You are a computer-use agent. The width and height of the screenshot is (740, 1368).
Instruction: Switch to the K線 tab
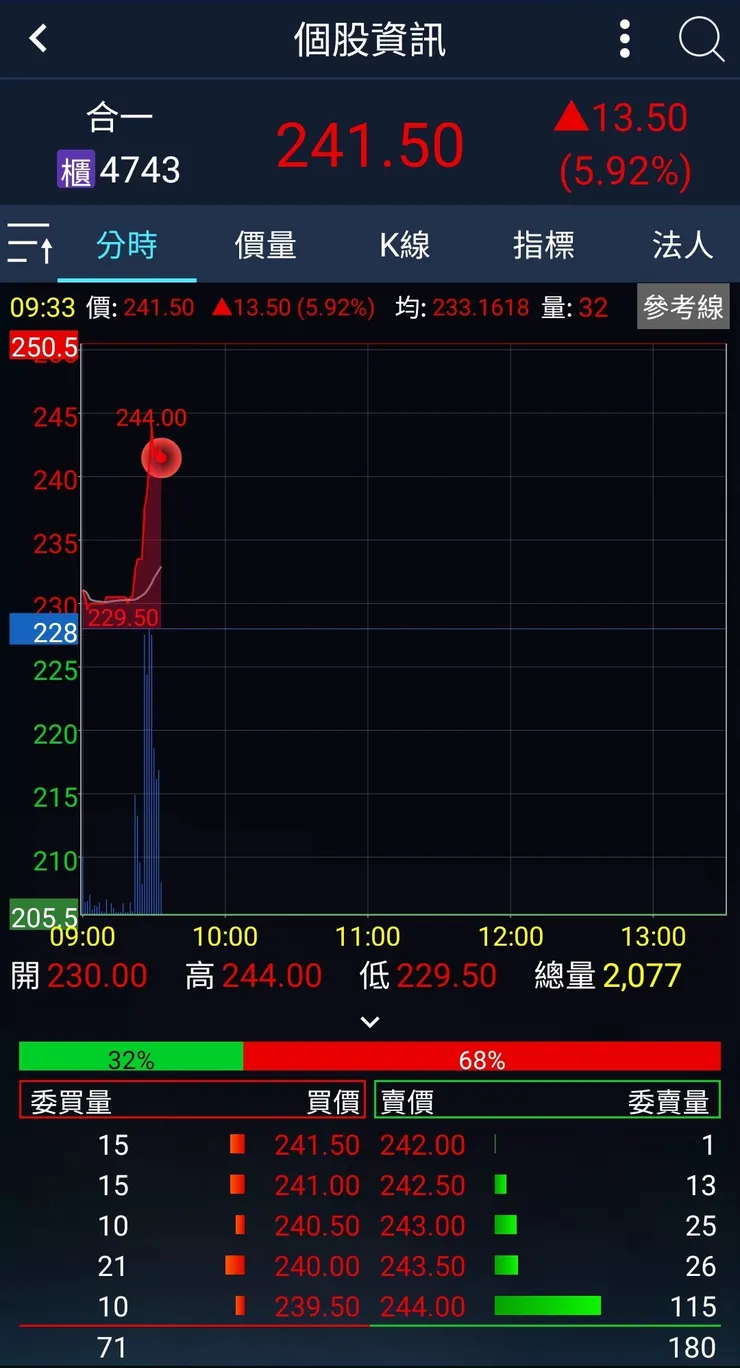coord(404,245)
